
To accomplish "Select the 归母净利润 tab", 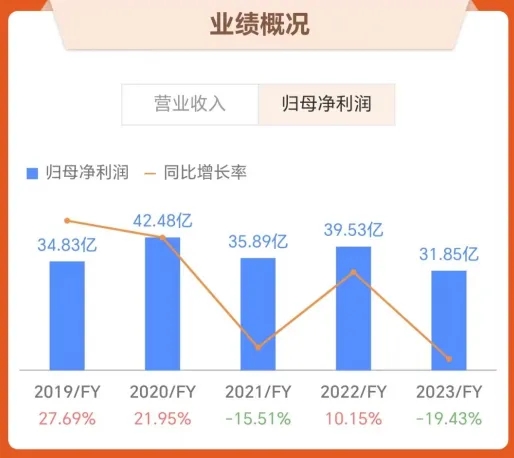I will 327,104.
